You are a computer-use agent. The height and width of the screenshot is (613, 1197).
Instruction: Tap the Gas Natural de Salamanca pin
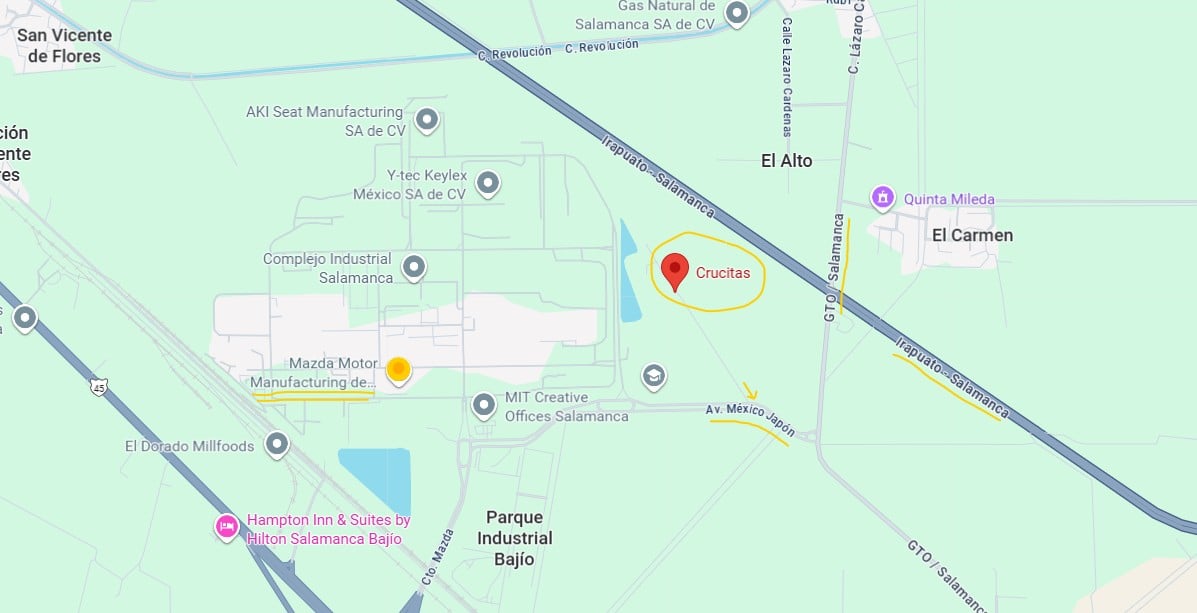737,13
